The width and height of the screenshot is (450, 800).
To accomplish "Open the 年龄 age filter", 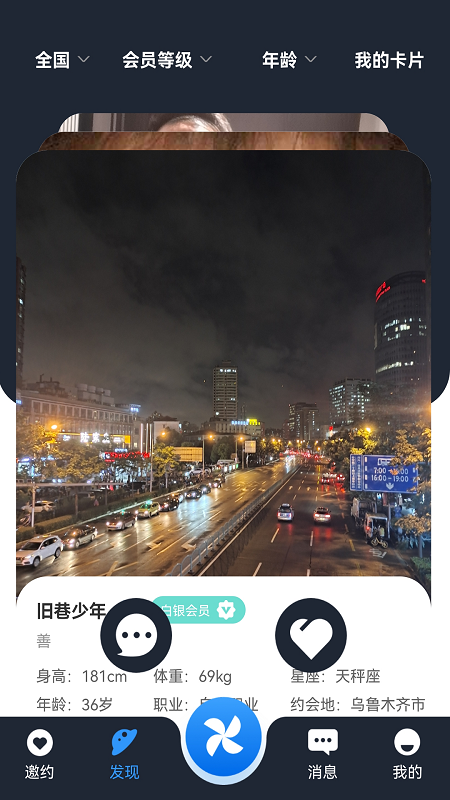I will (x=289, y=60).
